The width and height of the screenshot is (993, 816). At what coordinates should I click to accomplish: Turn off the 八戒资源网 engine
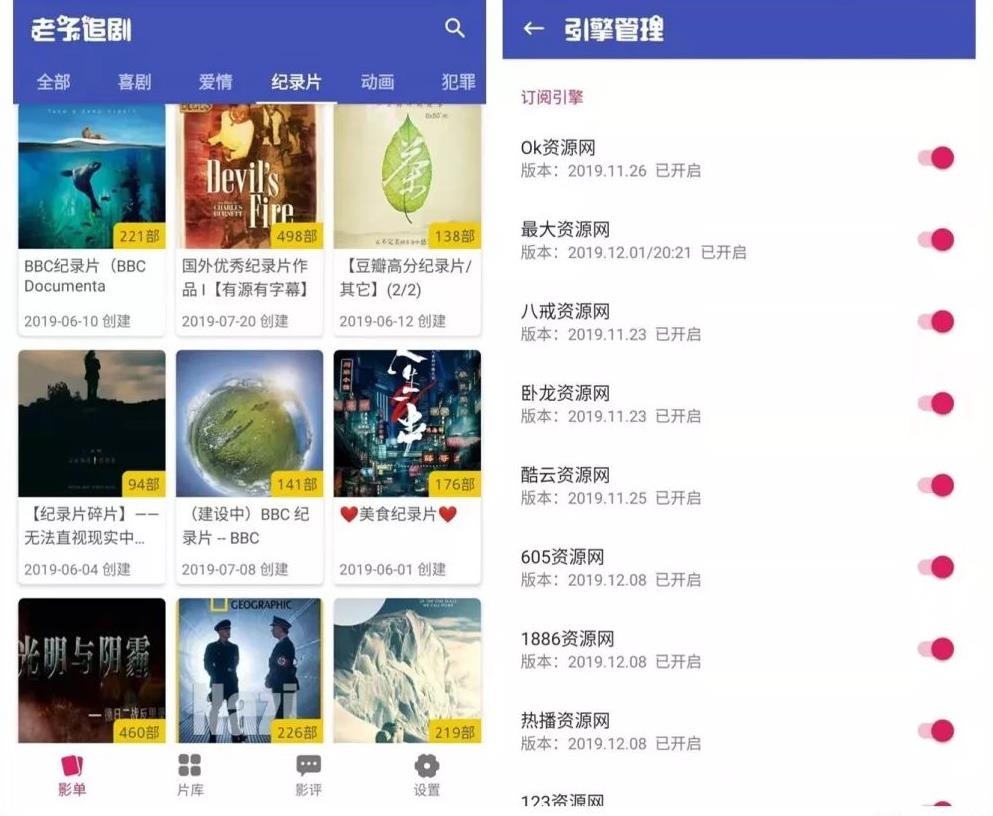point(936,322)
